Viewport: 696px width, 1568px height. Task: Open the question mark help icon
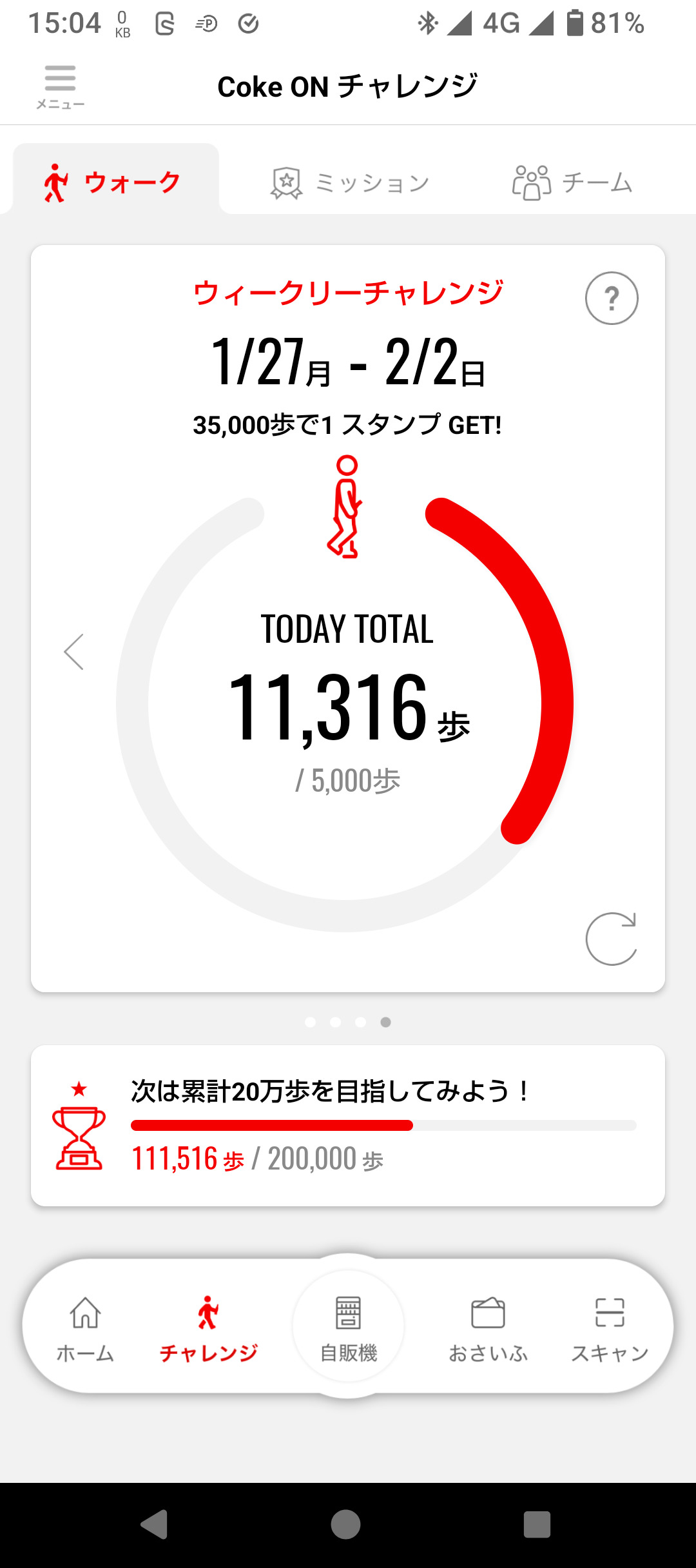612,298
